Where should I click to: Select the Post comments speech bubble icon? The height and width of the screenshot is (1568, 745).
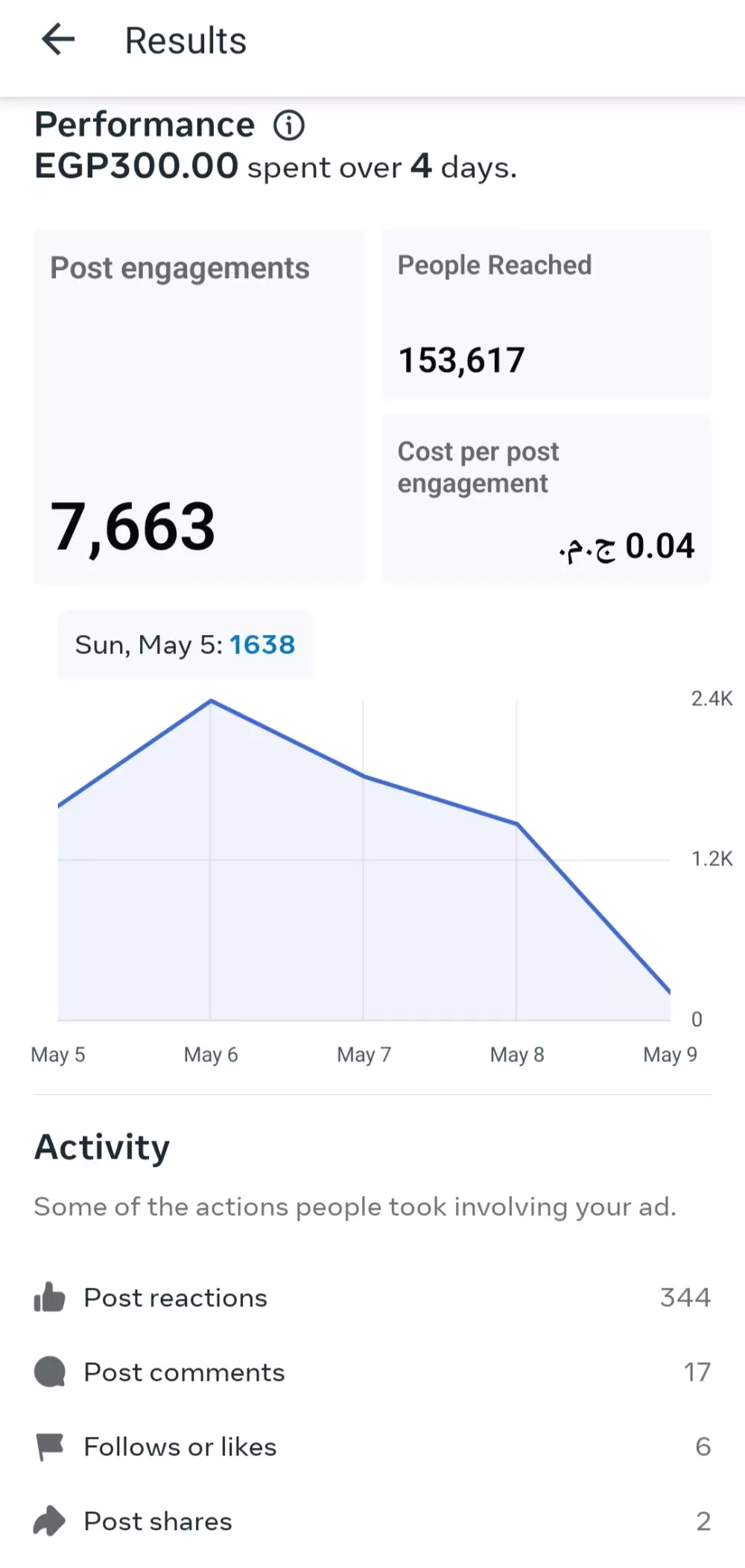pos(49,1372)
